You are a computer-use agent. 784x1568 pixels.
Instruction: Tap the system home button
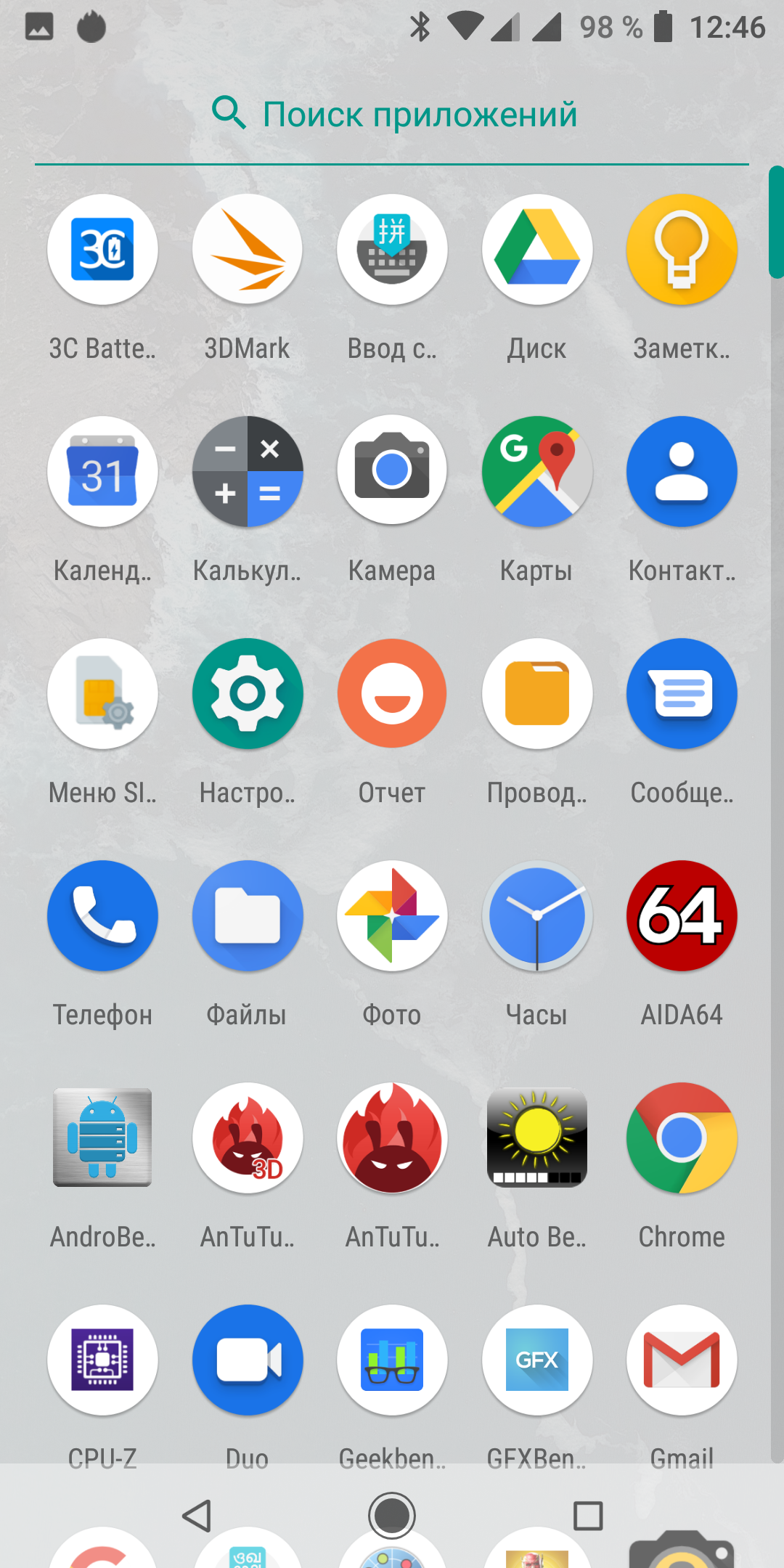tap(392, 1516)
